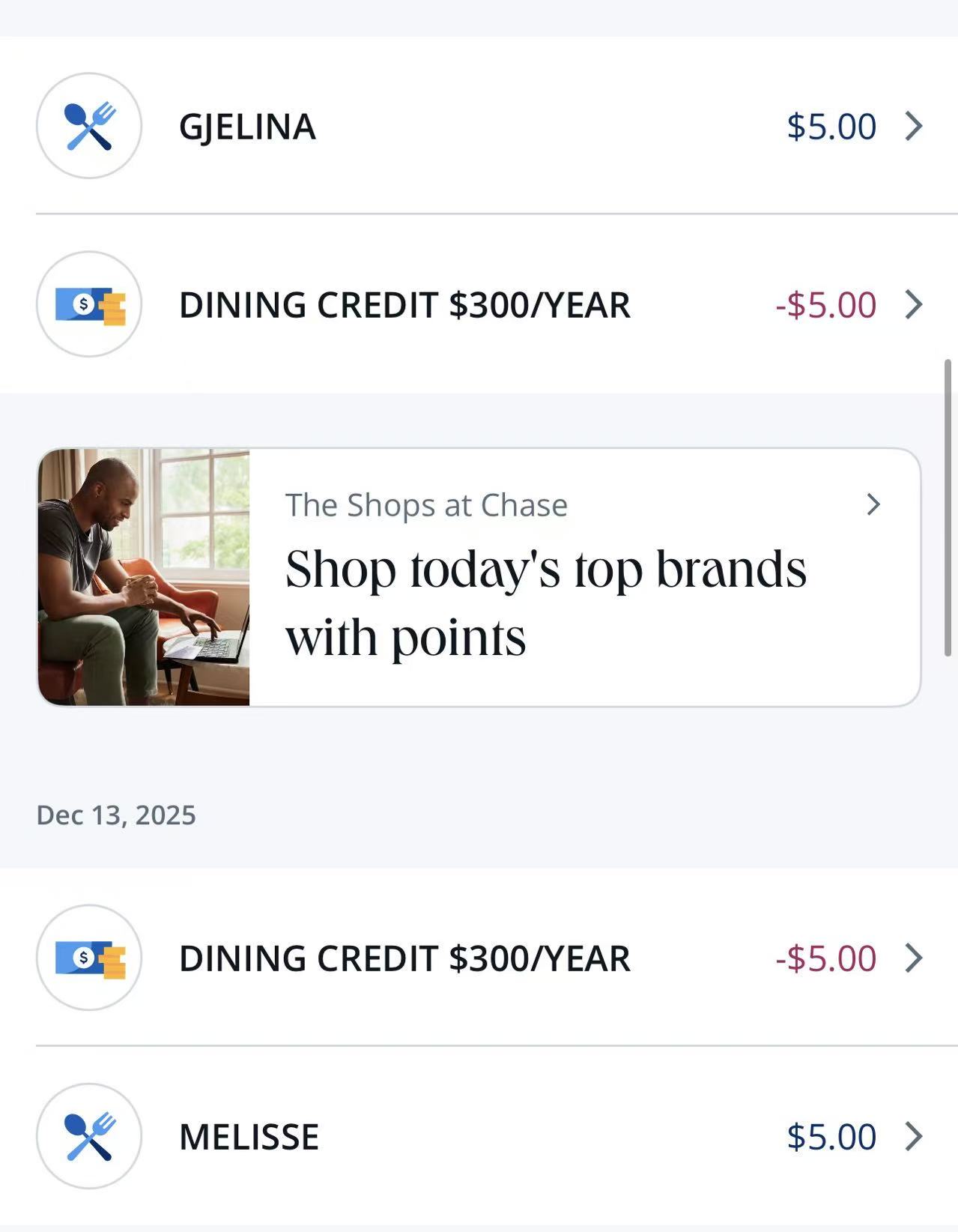The width and height of the screenshot is (958, 1232).
Task: View MELISSE $5.00 transaction details
Action: coord(479,1136)
